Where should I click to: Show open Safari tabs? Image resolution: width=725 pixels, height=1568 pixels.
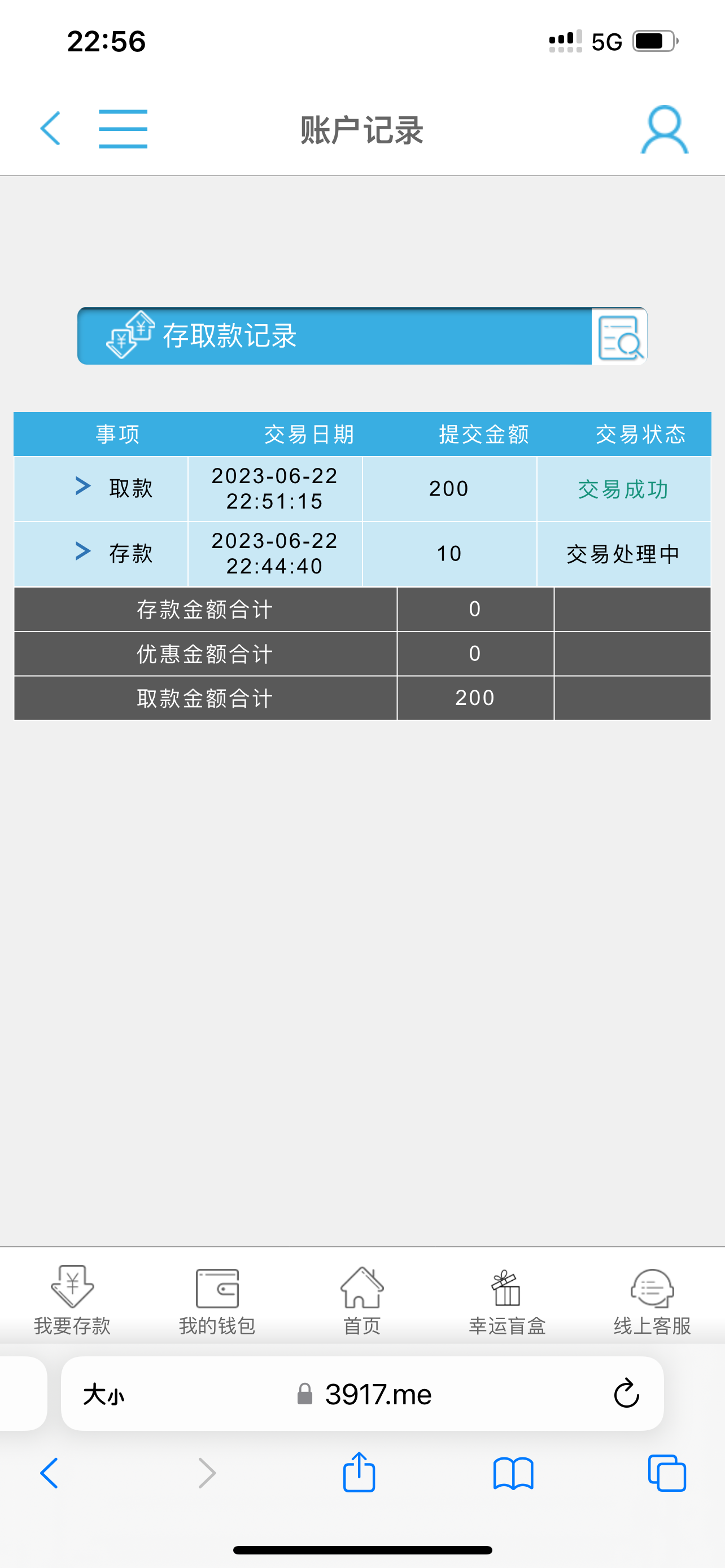click(x=667, y=1473)
